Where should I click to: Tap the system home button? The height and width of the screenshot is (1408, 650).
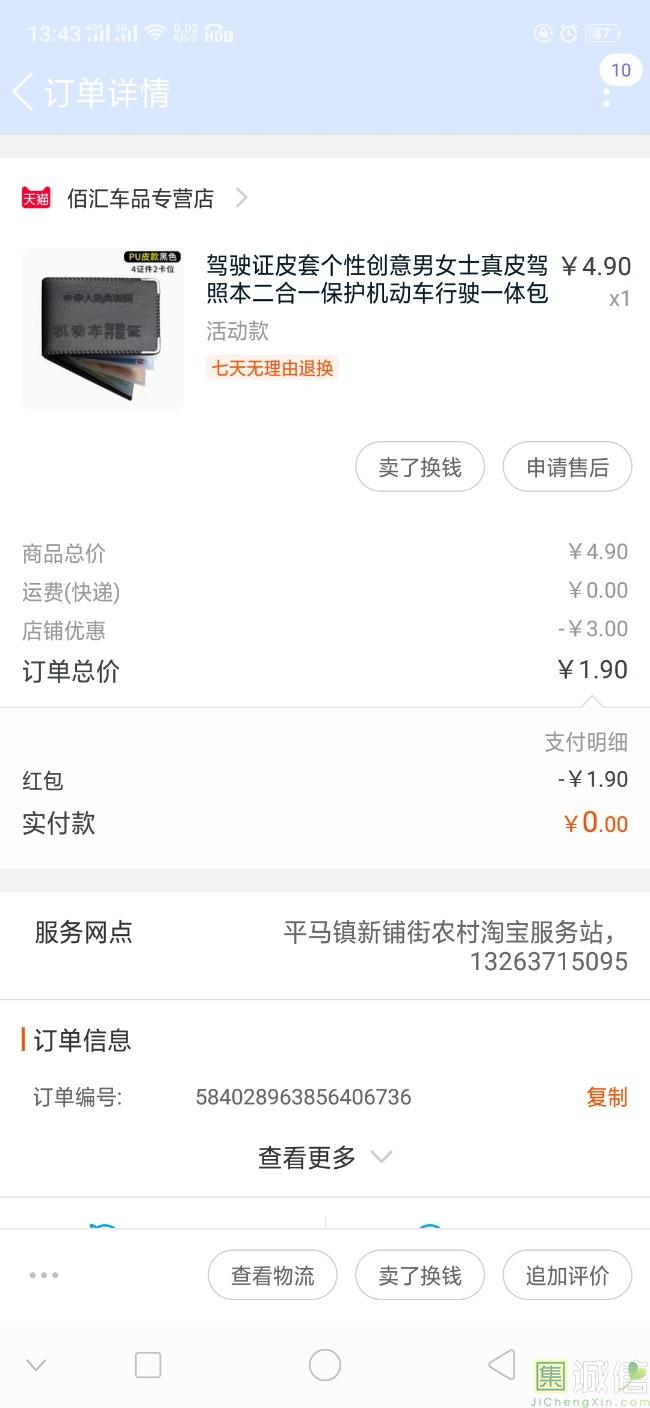point(325,1365)
